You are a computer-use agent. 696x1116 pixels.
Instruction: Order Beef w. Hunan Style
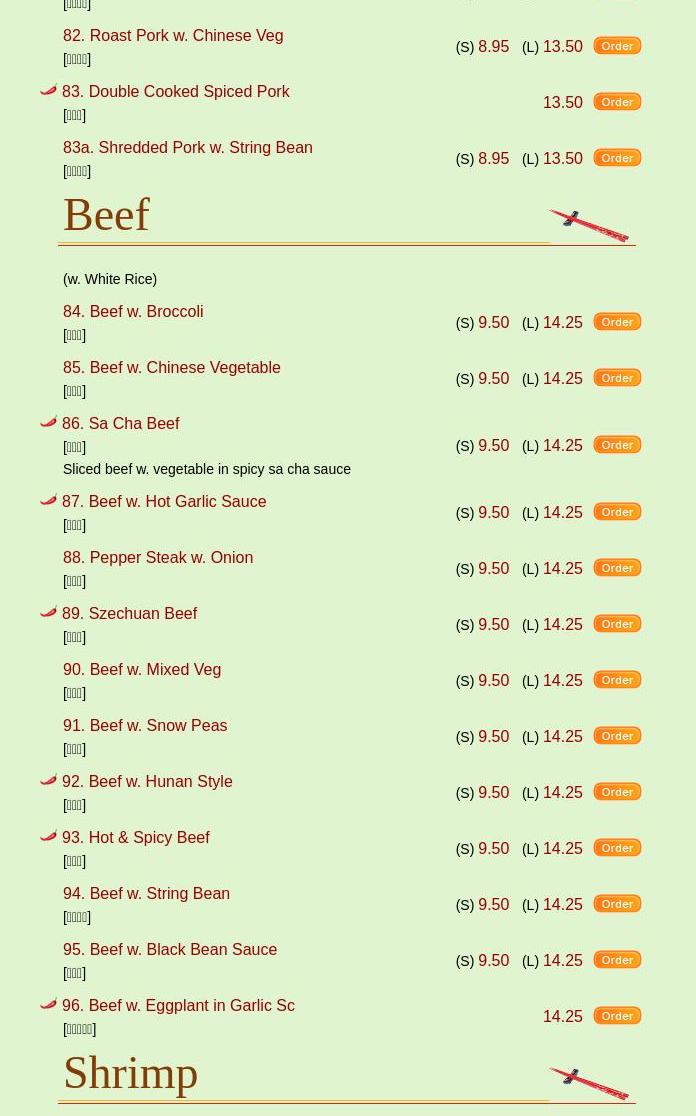[x=617, y=791]
